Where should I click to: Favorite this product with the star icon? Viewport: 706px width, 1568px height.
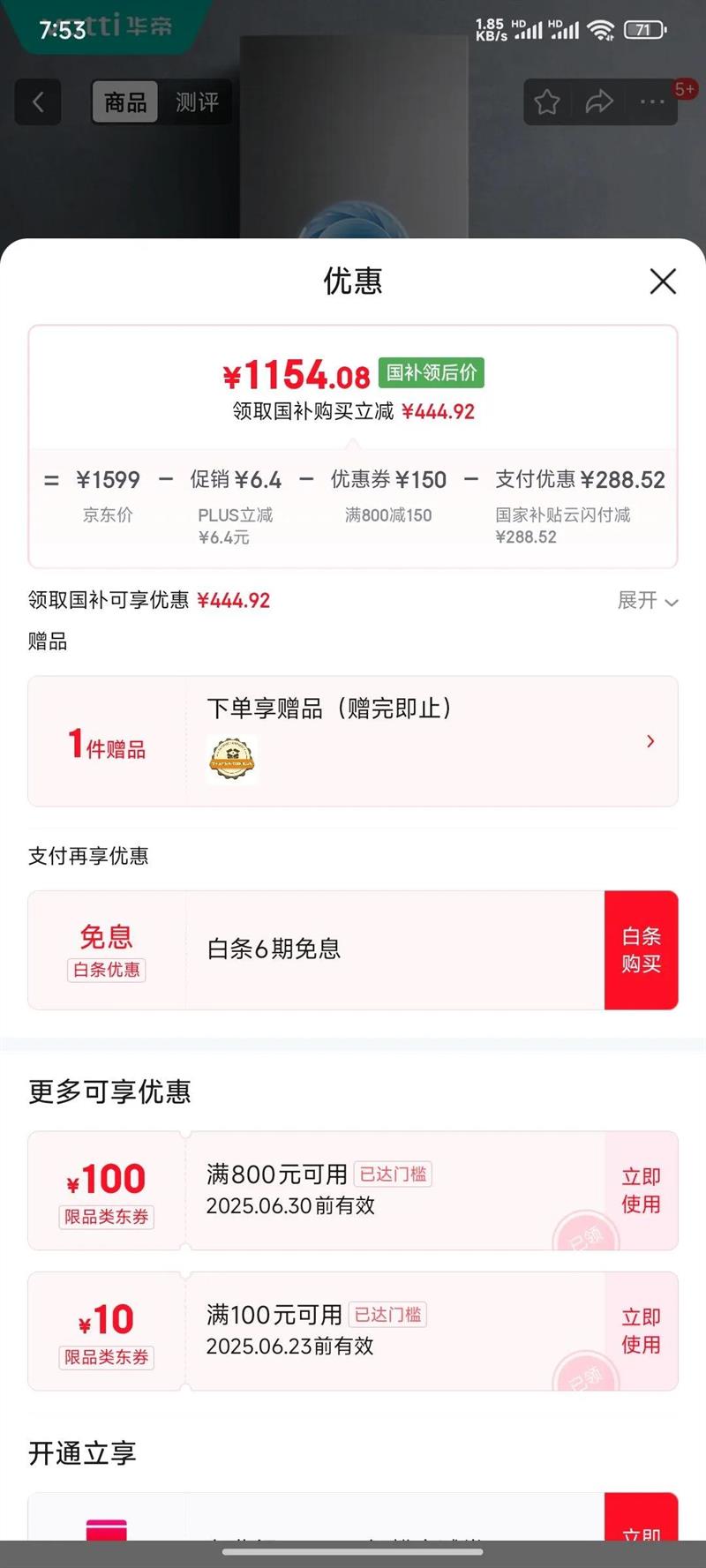(x=547, y=102)
